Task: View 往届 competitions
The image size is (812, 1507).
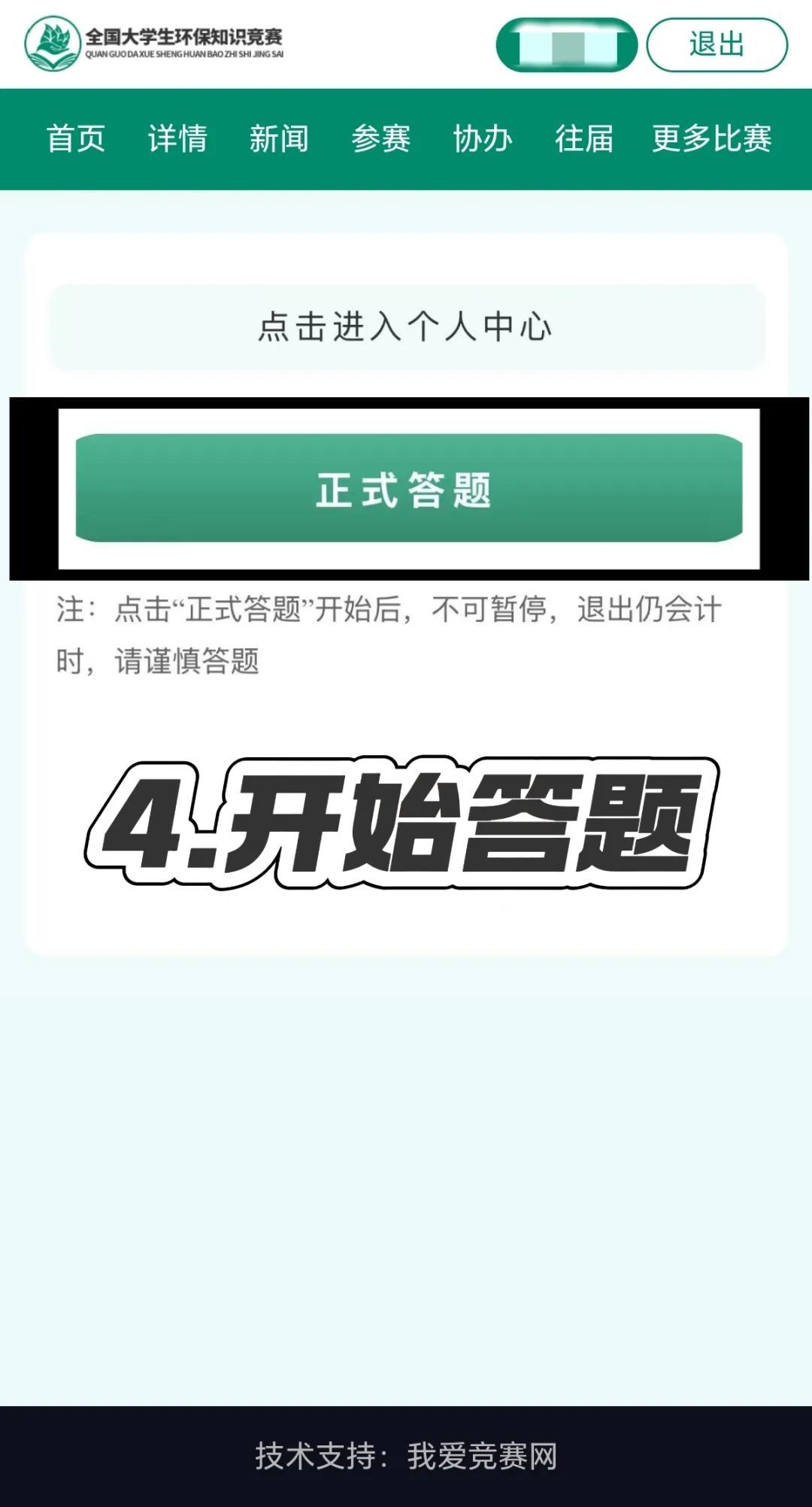Action: click(x=584, y=139)
